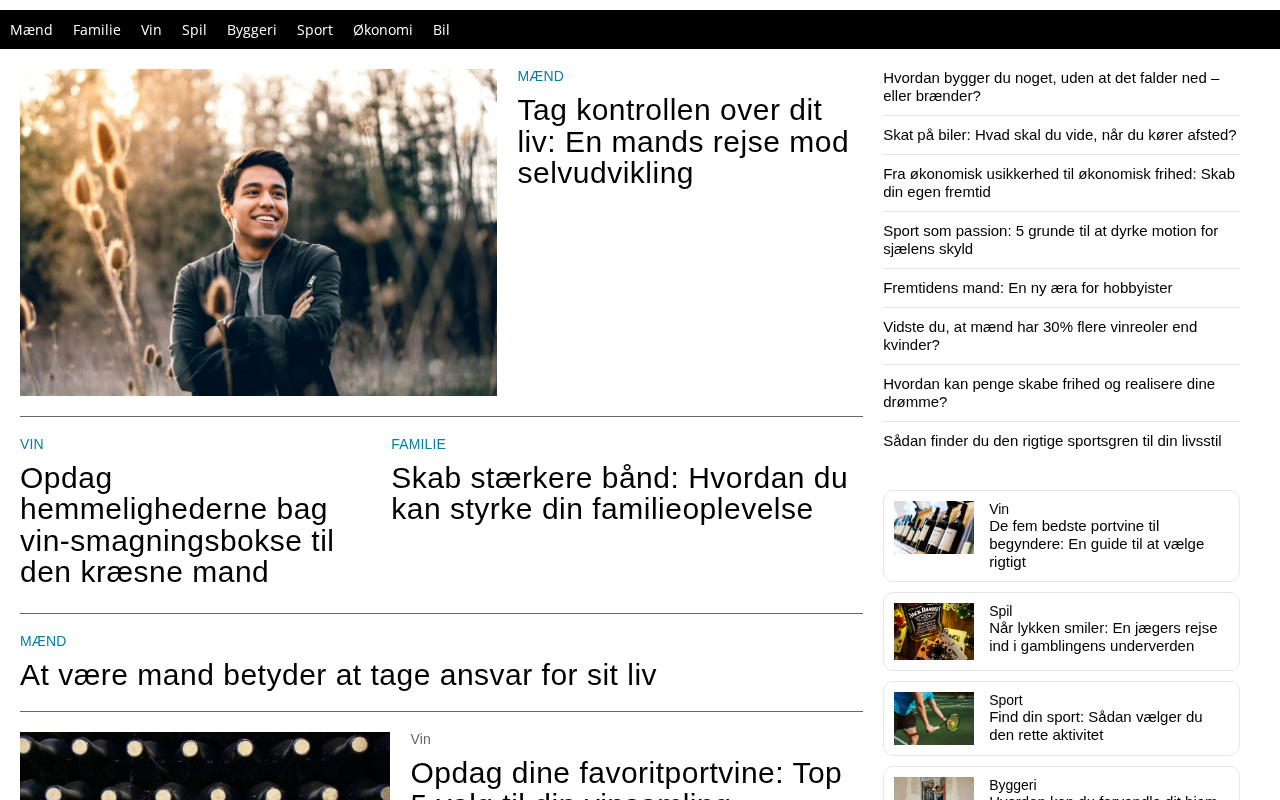Image resolution: width=1280 pixels, height=800 pixels.
Task: Open the vin-smagningsbokse article
Action: click(177, 524)
